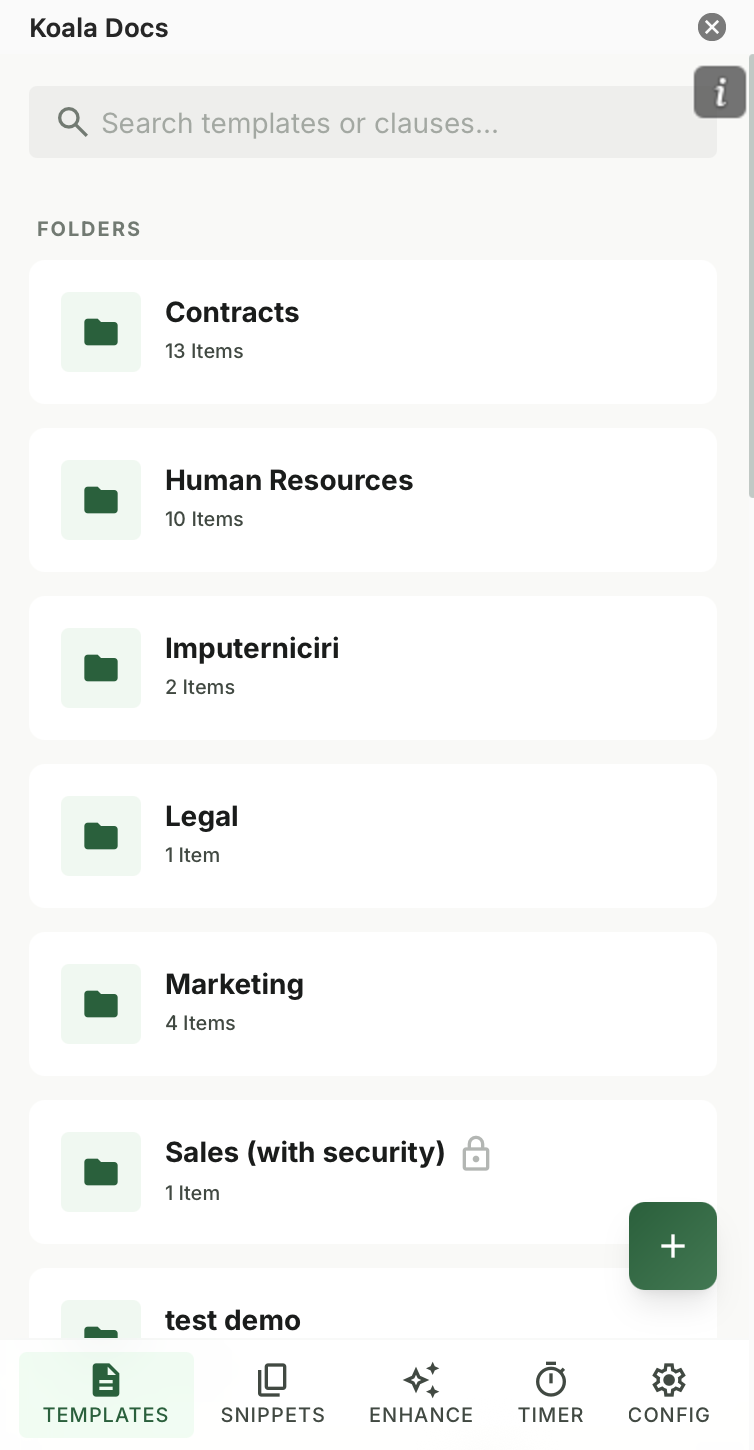Open the Human Resources folder
The width and height of the screenshot is (754, 1450).
[372, 499]
